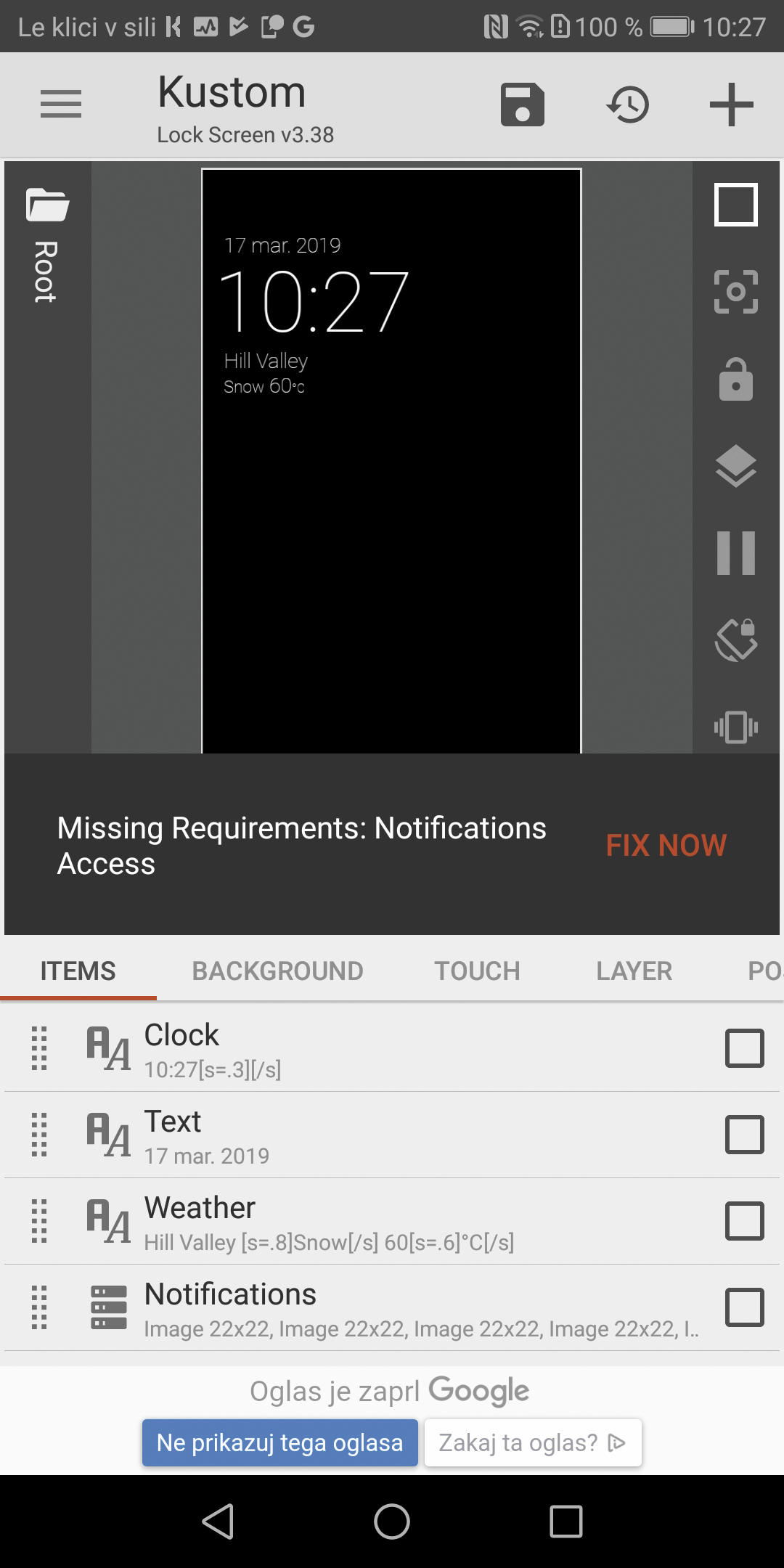Select the Text item checkbox
784x1568 pixels.
click(744, 1135)
